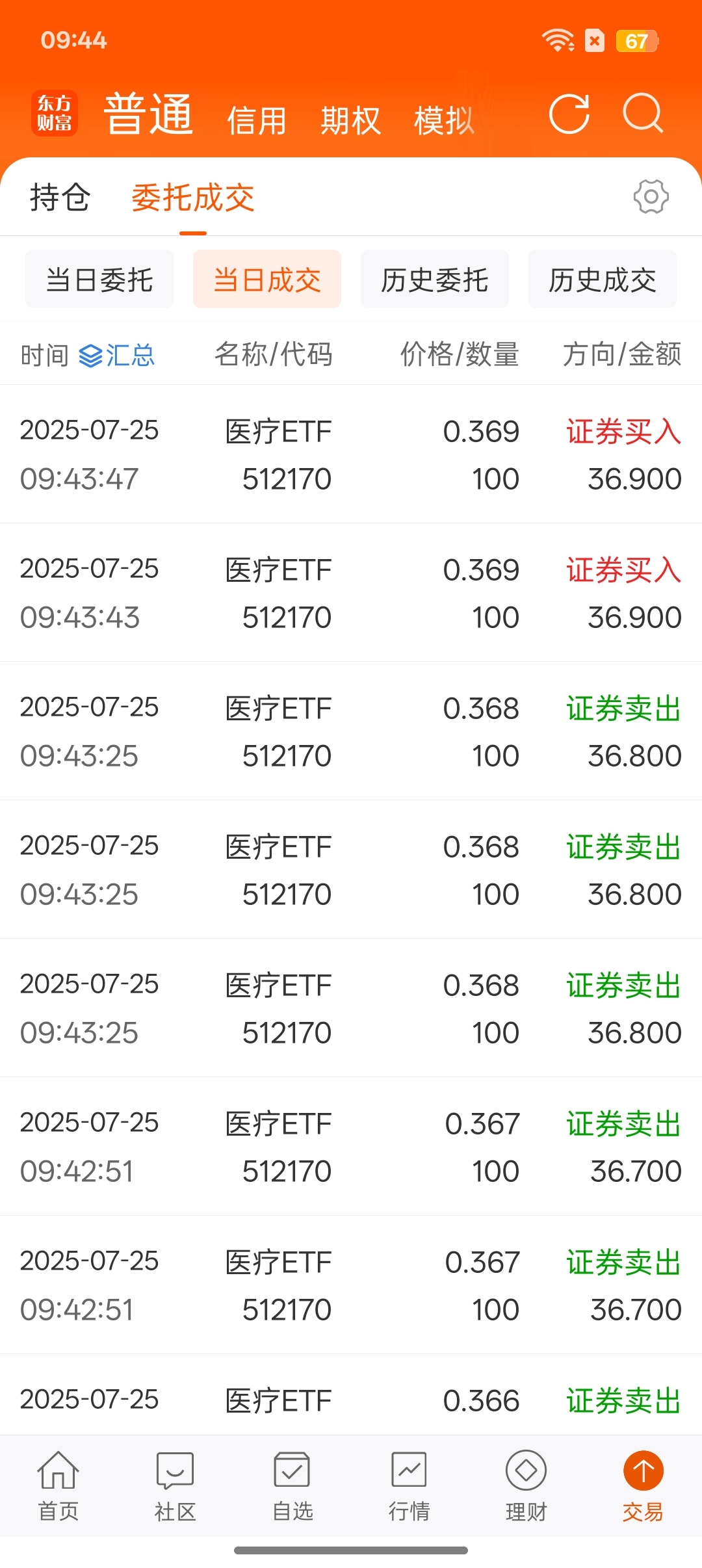Viewport: 702px width, 1568px height.
Task: Tap the 汇总 summary toggle
Action: (x=117, y=355)
